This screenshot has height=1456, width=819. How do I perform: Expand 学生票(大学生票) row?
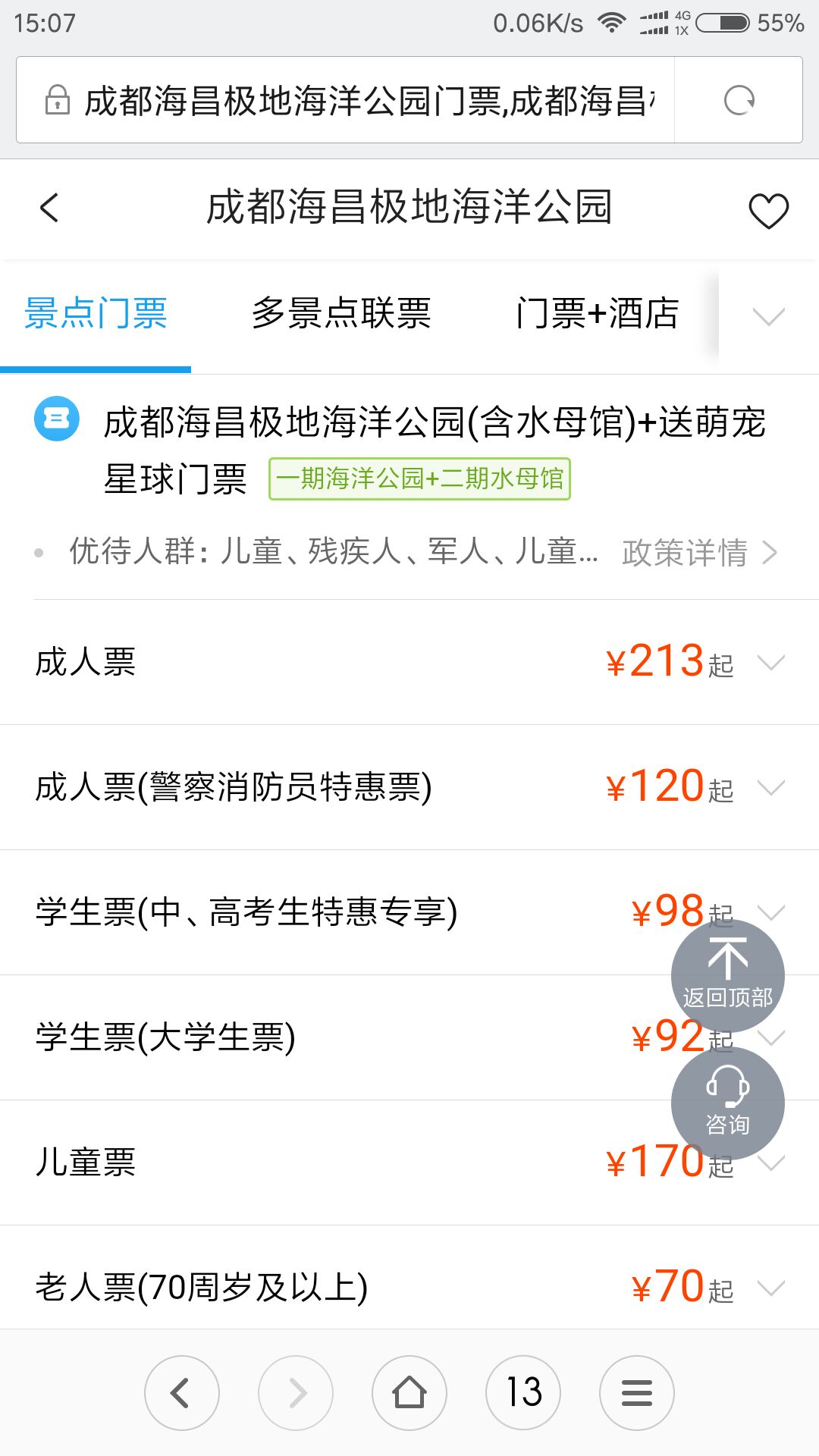[409, 1037]
